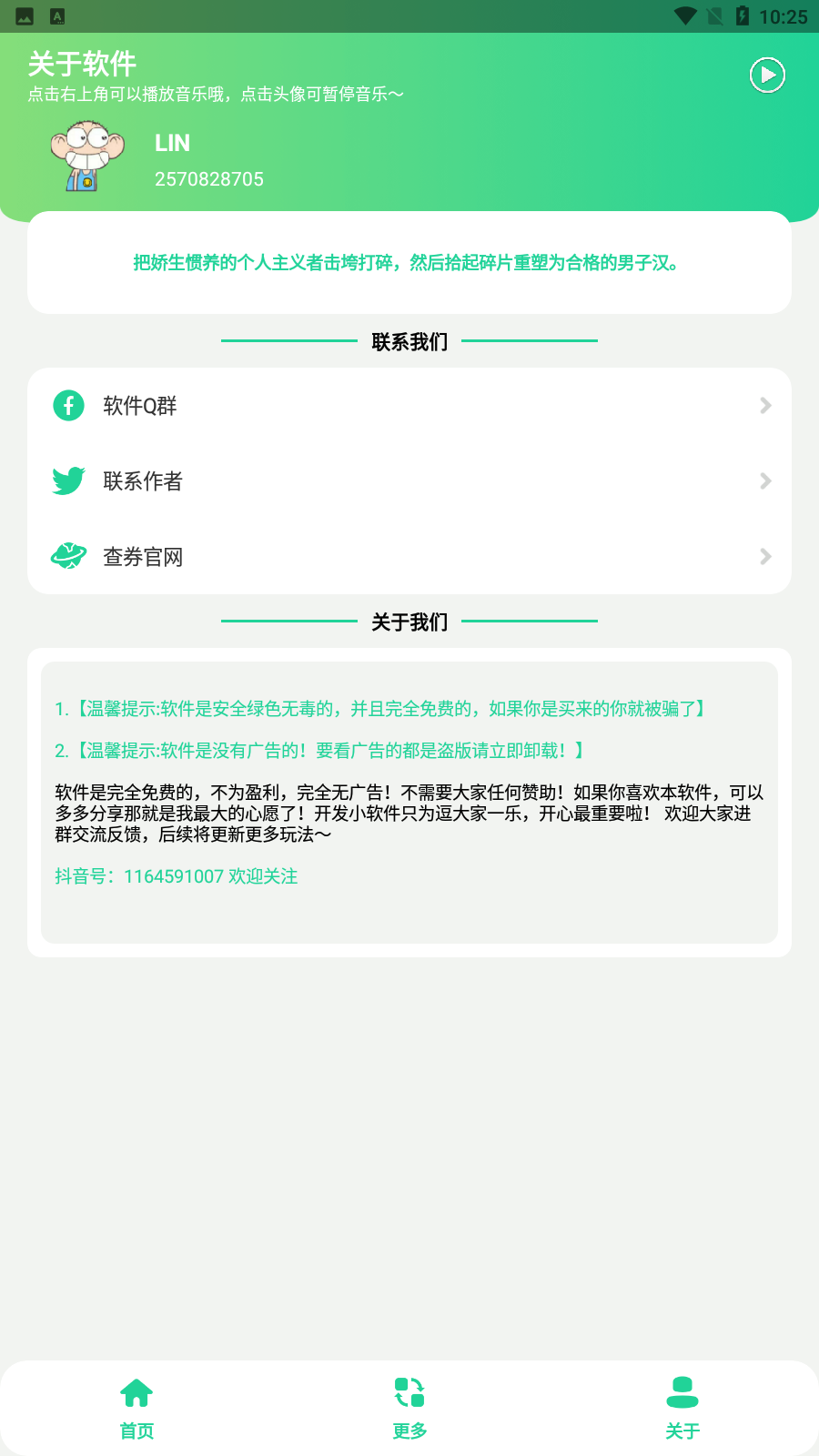Open the 更多 tab
Viewport: 819px width, 1456px height.
coord(409,1430)
